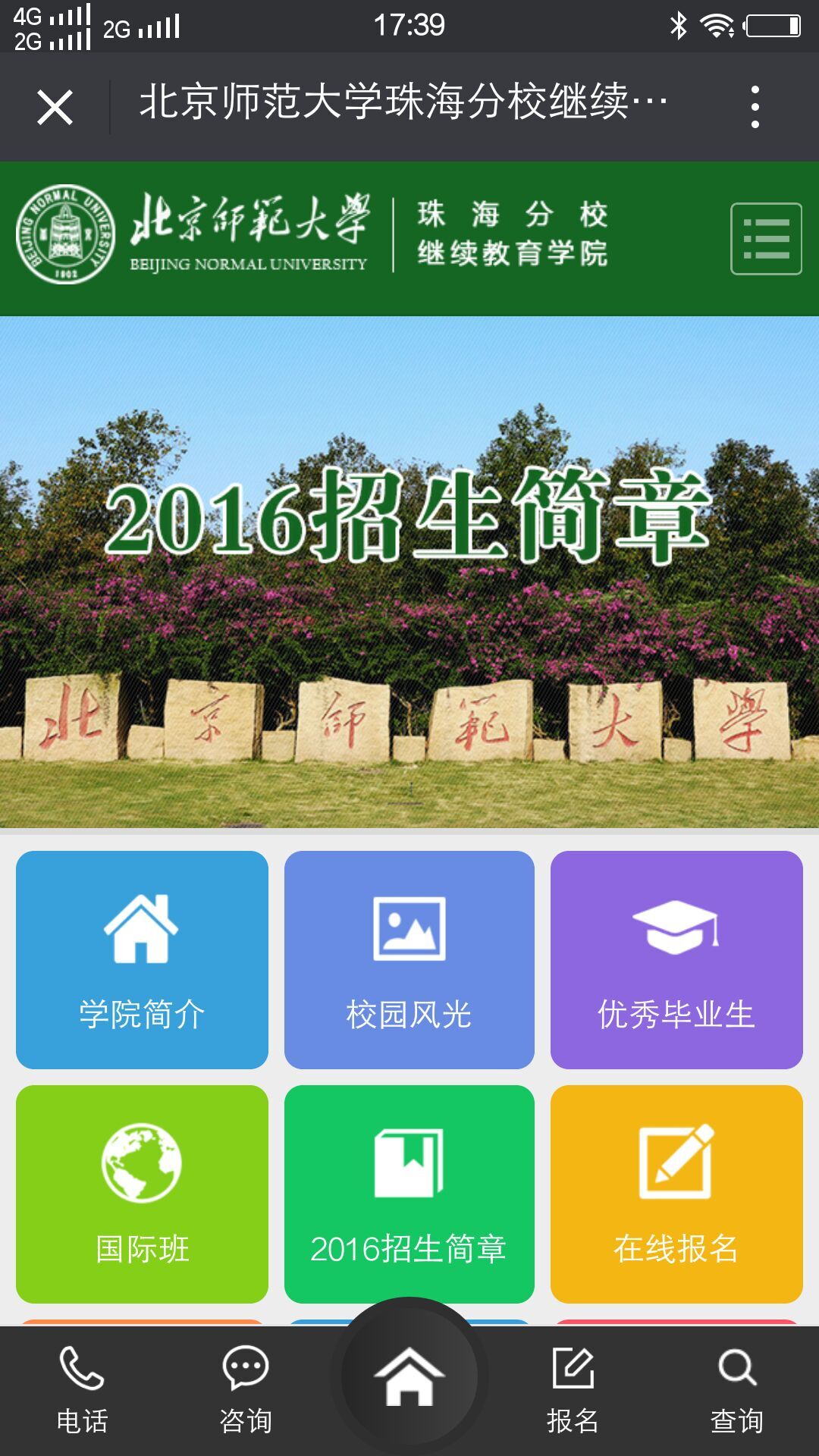The image size is (819, 1456).
Task: Open 咨询 chat consultation
Action: (246, 1391)
